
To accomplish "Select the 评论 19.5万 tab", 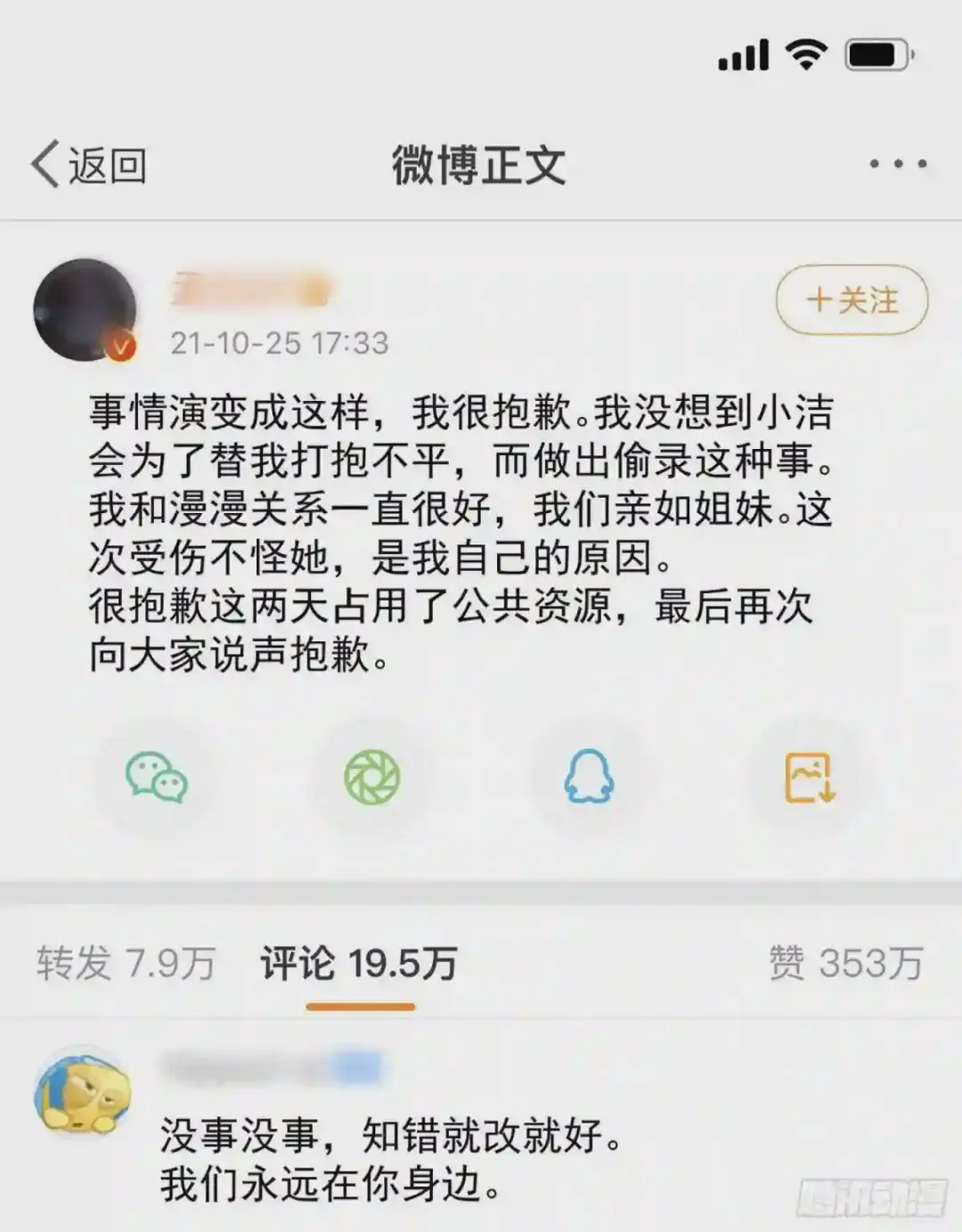I will tap(359, 963).
